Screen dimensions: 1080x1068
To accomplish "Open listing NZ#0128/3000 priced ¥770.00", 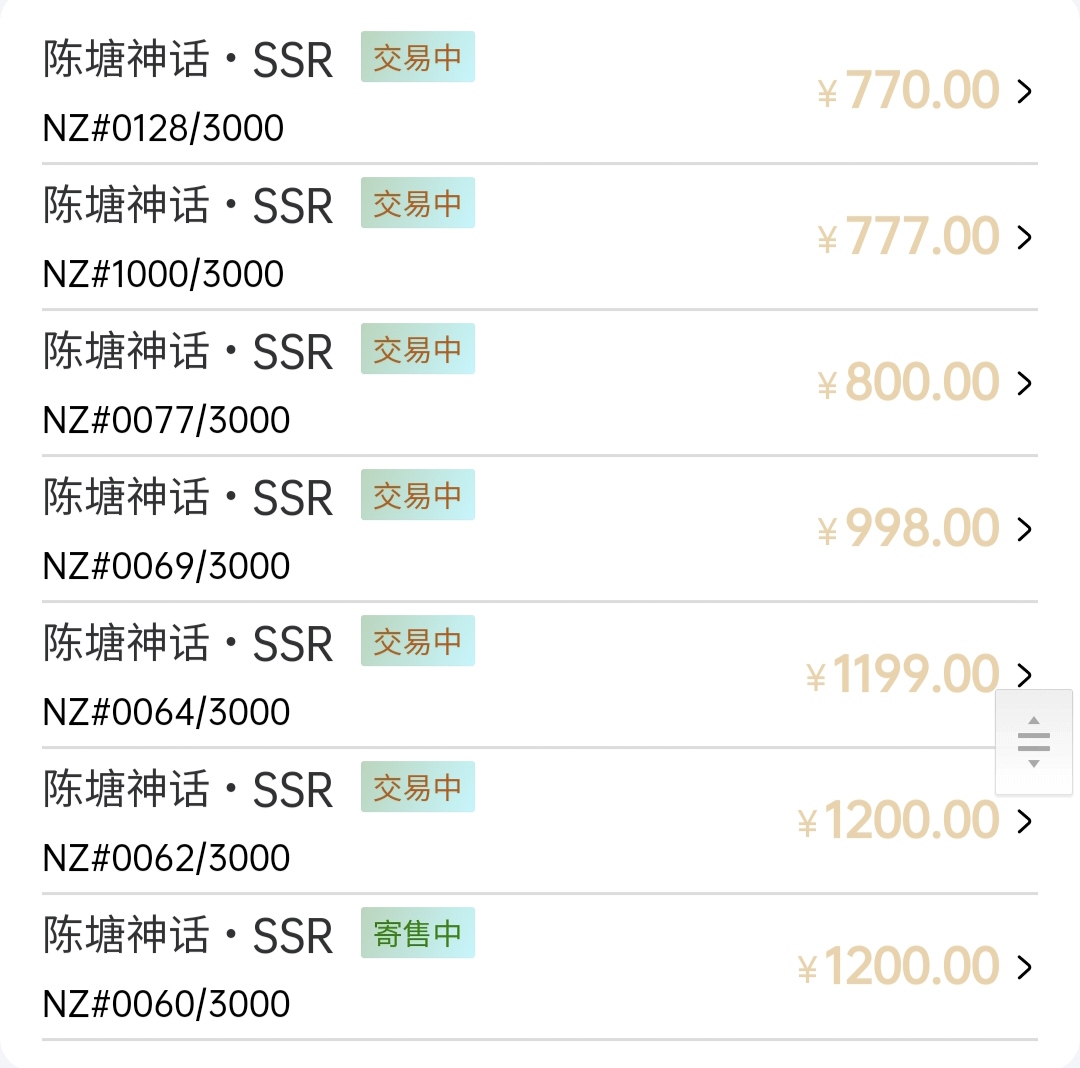I will (x=540, y=90).
